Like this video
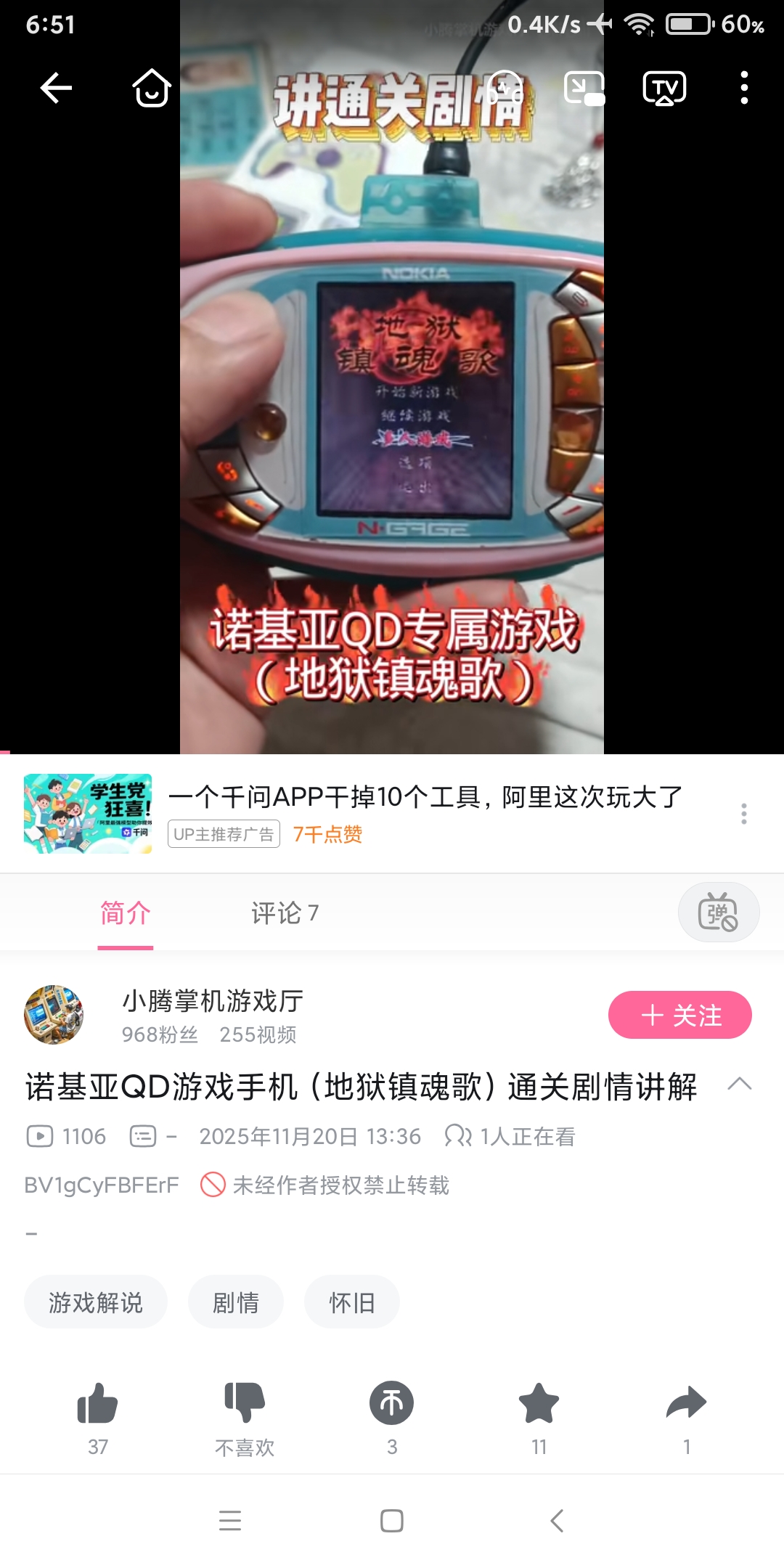The image size is (784, 1568). coord(97,1404)
